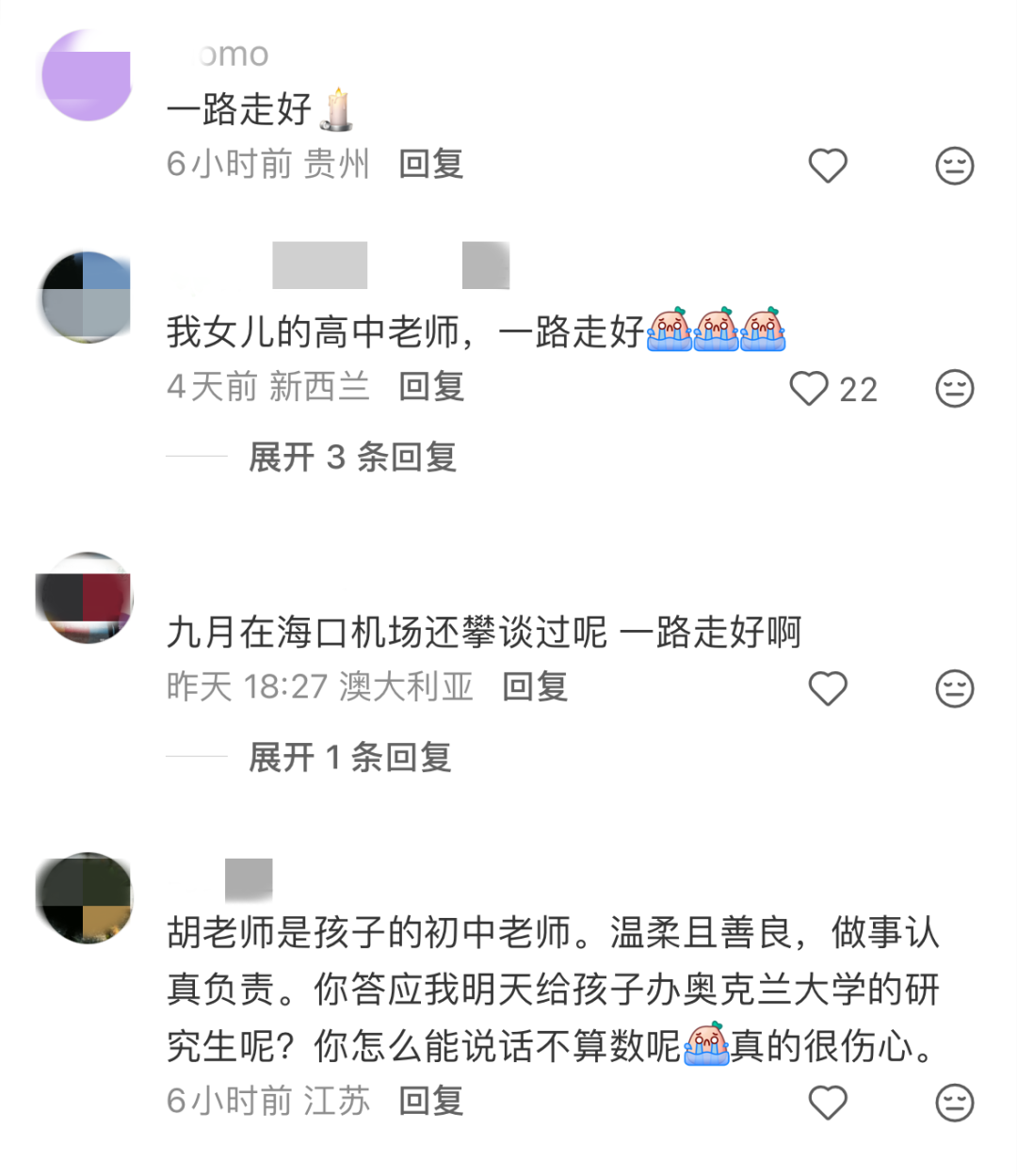Screen dimensions: 1017x1176
Task: Open the purple avatar of the 贵州 commenter
Action: pyautogui.click(x=86, y=75)
